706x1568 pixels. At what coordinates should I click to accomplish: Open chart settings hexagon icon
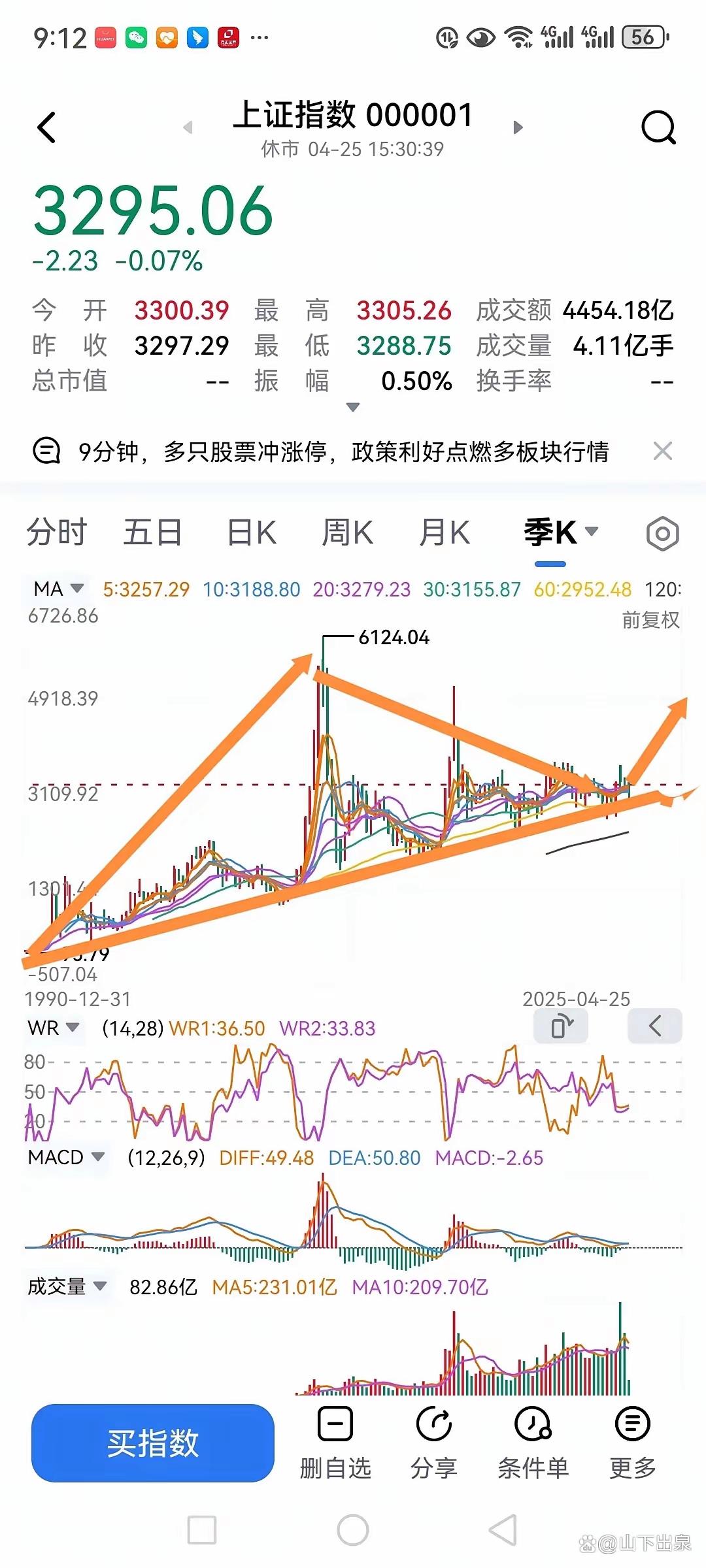[x=662, y=534]
